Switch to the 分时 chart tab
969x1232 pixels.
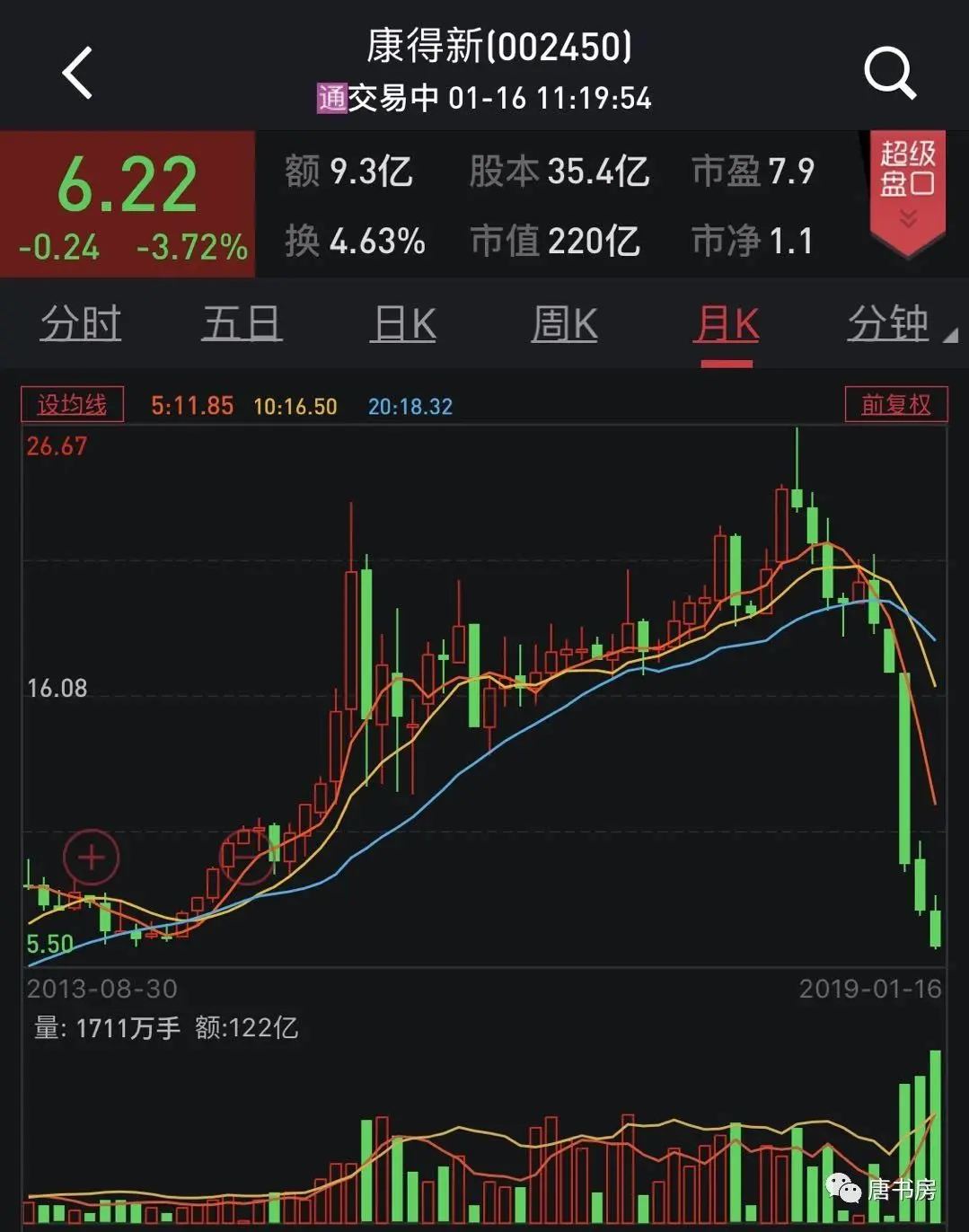(x=81, y=323)
